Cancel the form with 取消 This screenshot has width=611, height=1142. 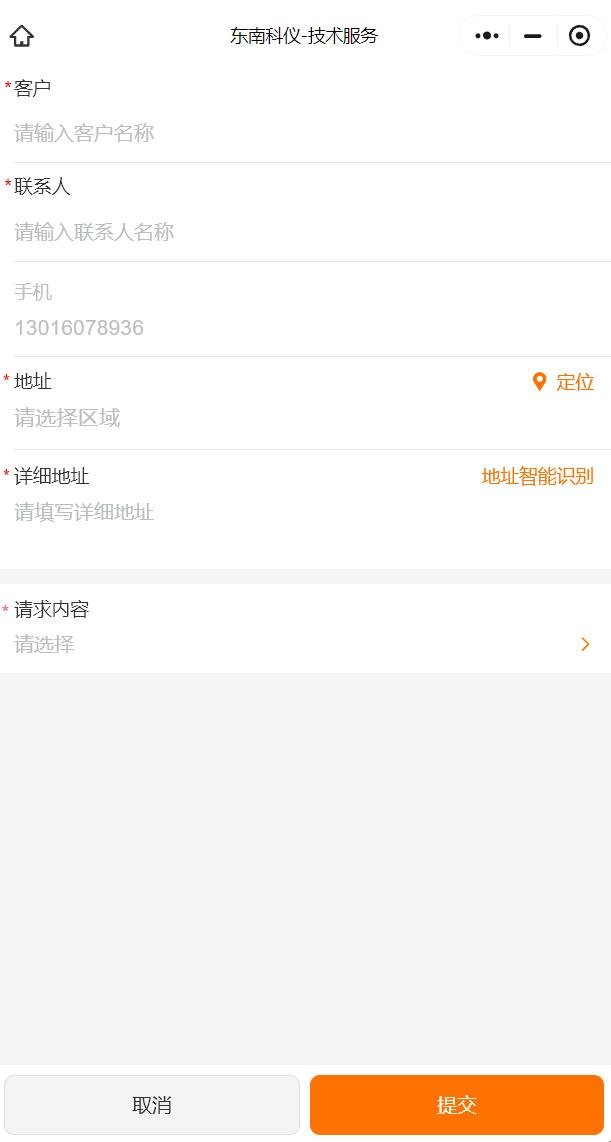coord(152,1105)
